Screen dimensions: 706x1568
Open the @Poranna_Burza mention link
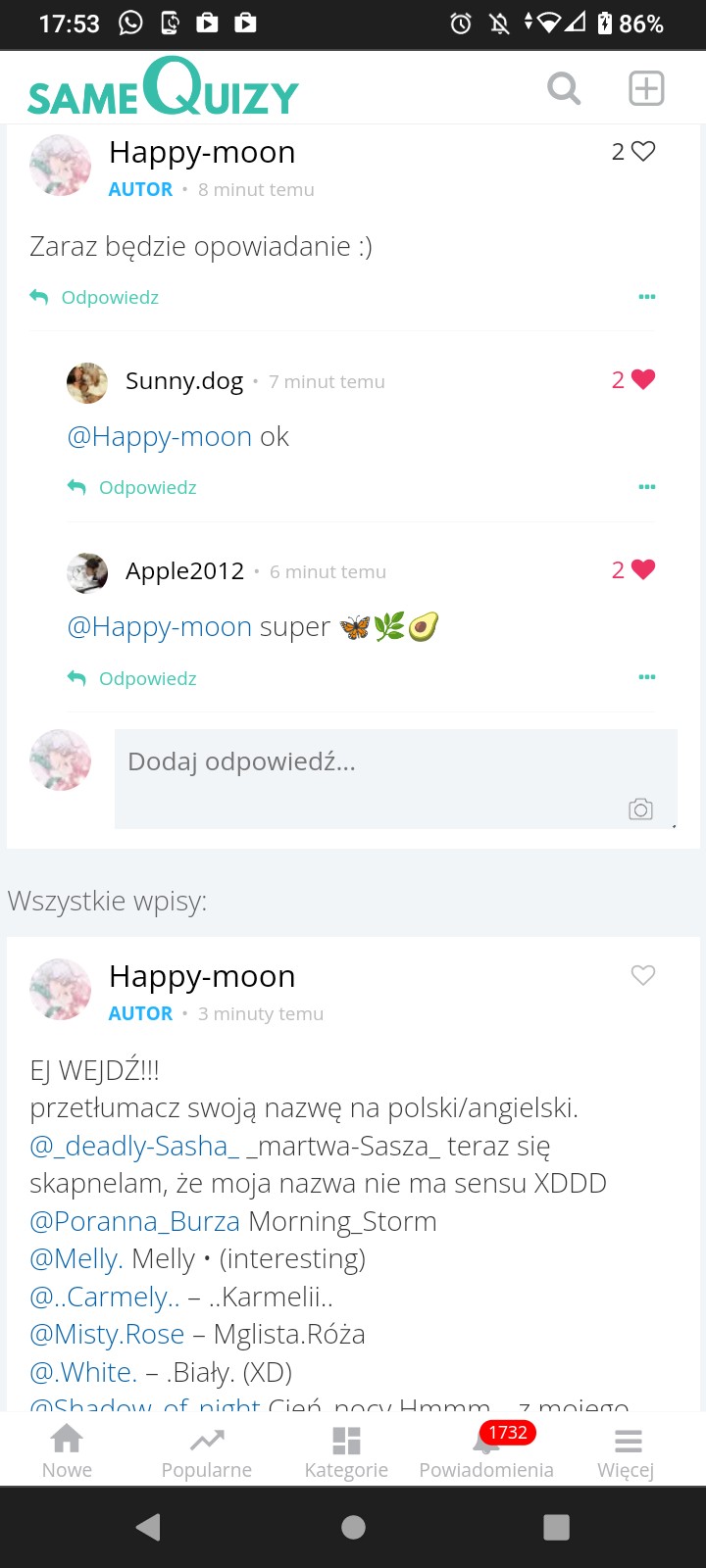tap(135, 1221)
